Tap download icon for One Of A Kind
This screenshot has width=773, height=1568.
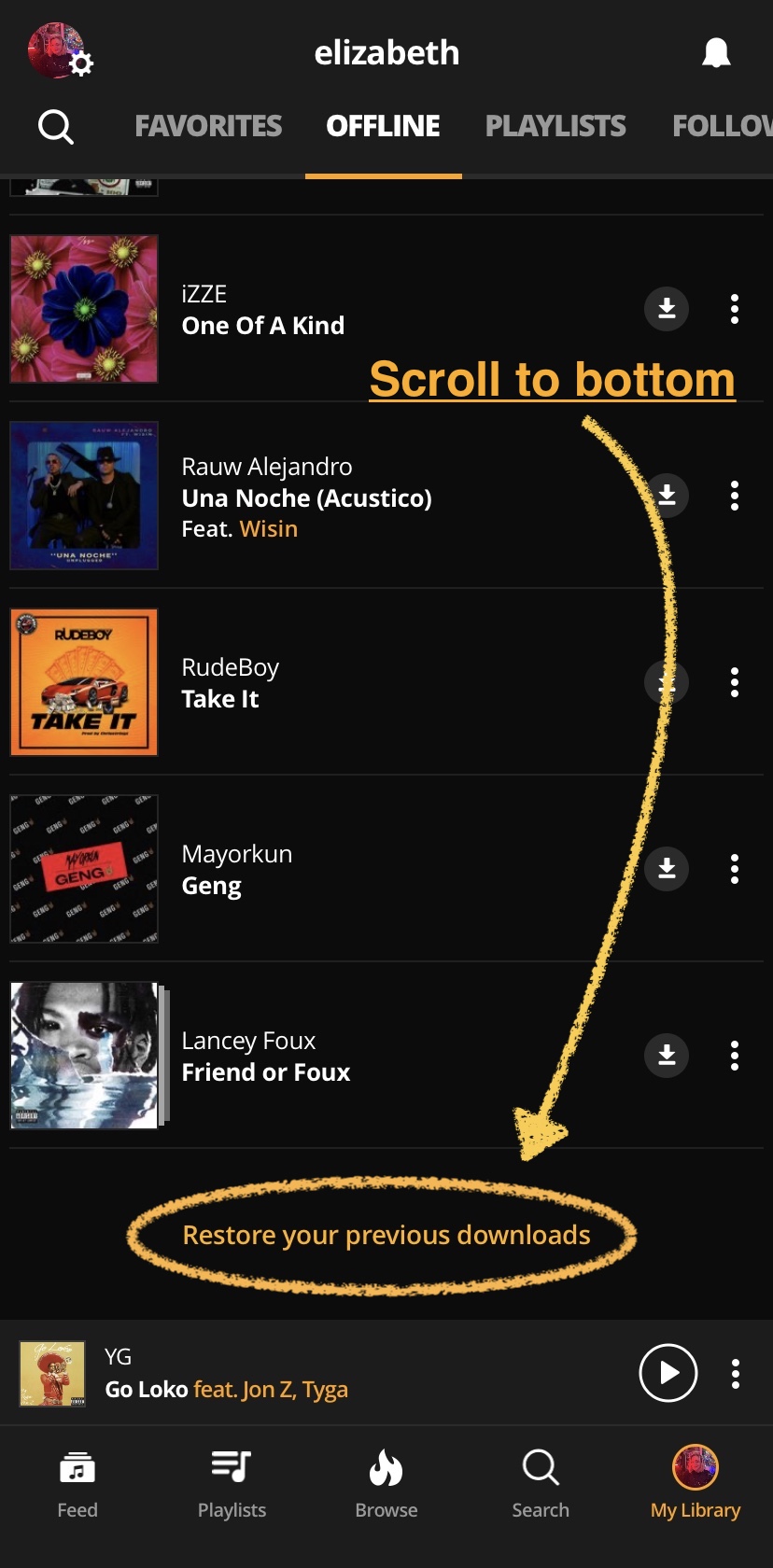pos(667,309)
